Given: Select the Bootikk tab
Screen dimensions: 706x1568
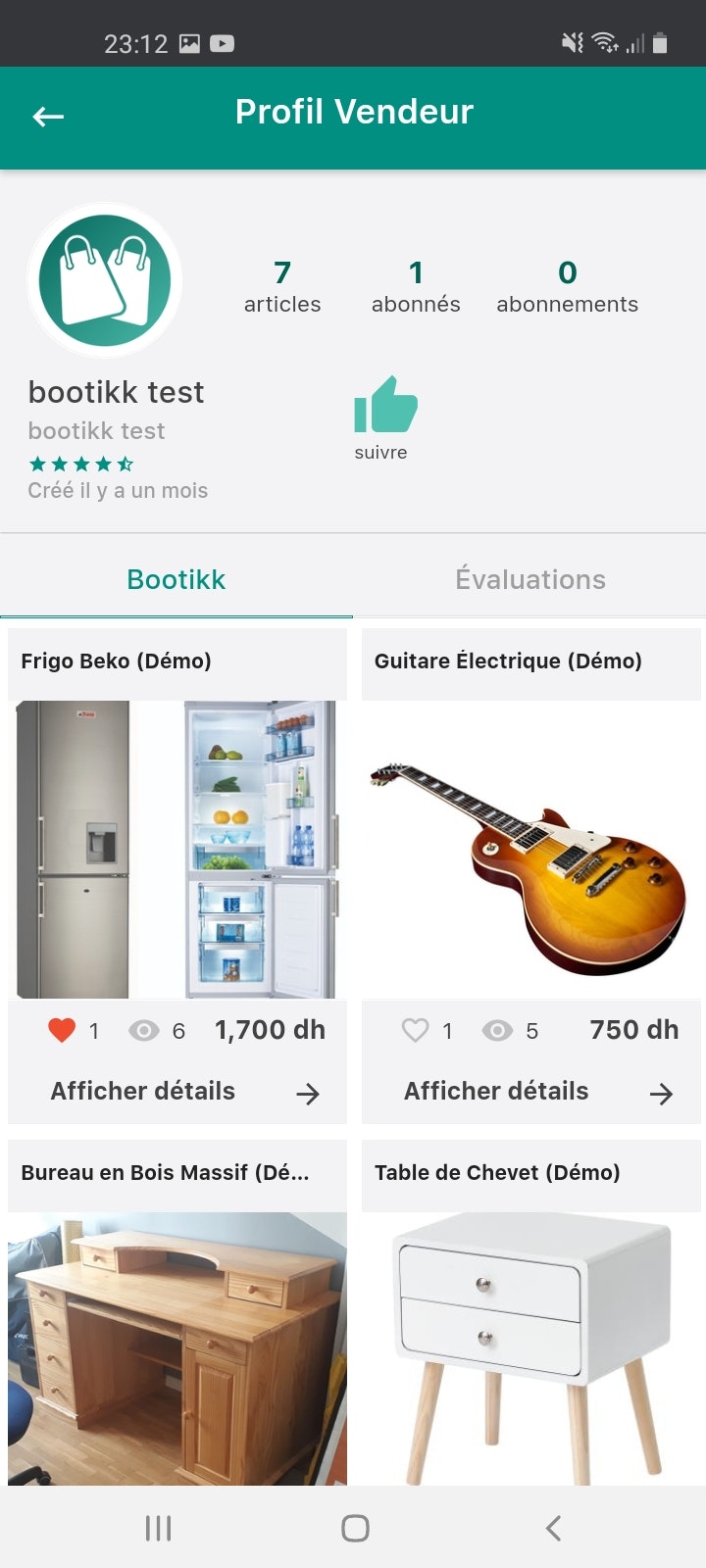Looking at the screenshot, I should (x=176, y=579).
